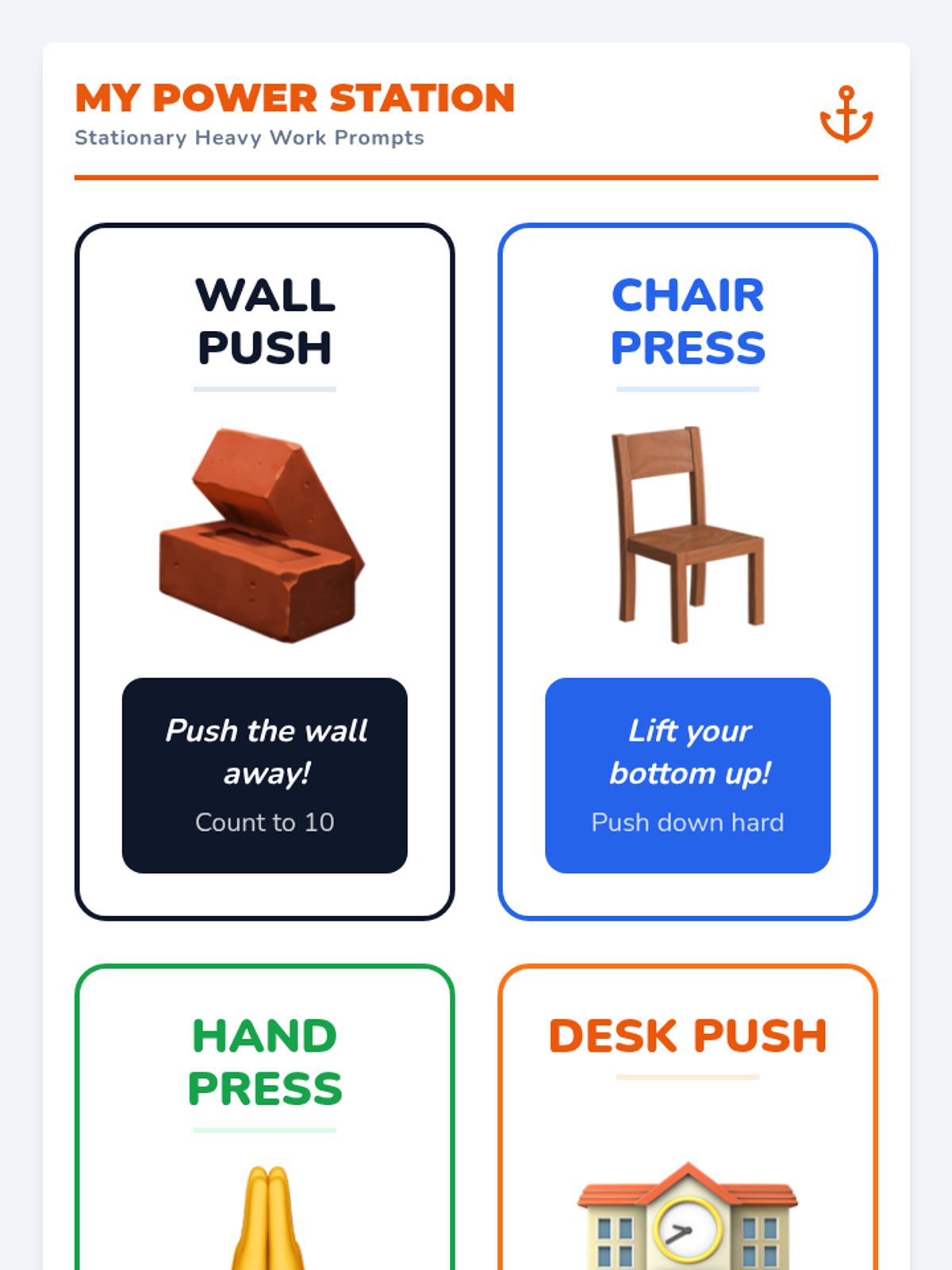Select the Hand Press card
This screenshot has height=1270, width=952.
pos(265,1118)
